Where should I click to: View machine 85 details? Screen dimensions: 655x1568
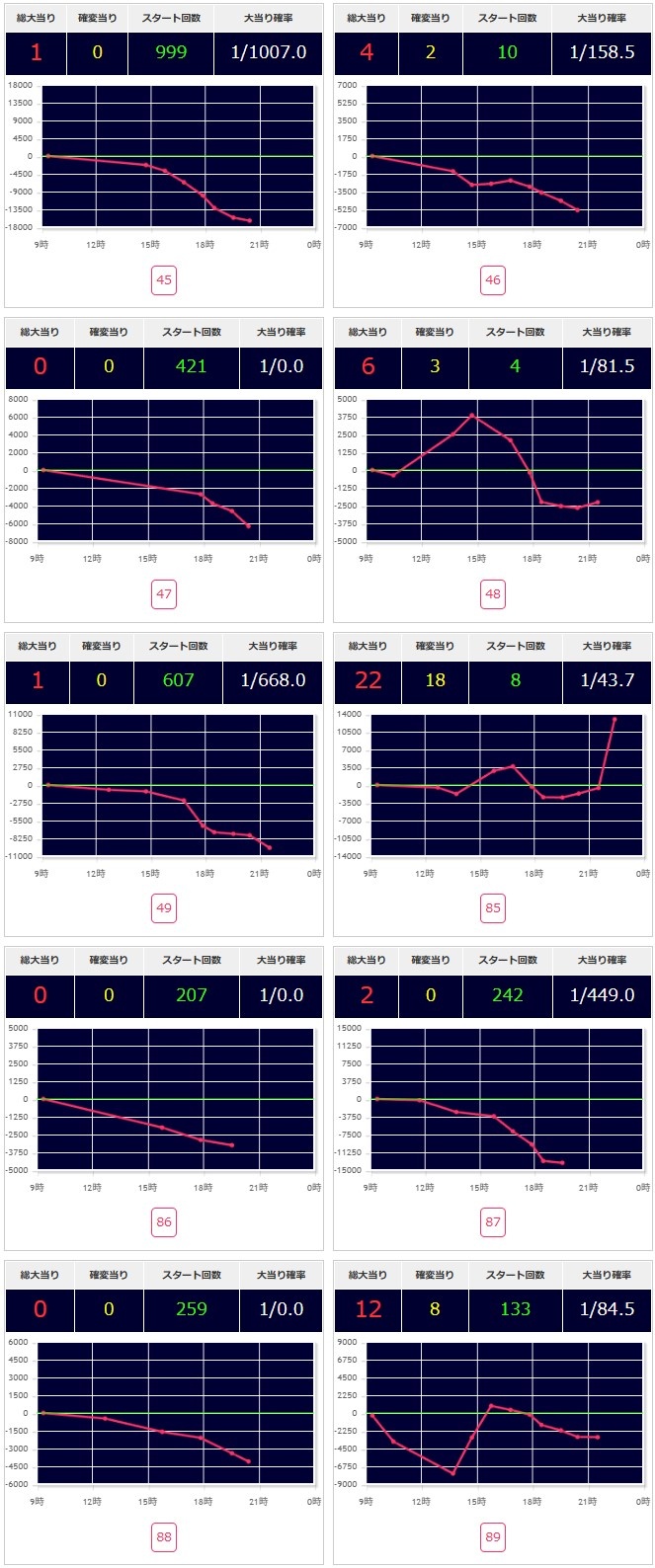coord(492,908)
